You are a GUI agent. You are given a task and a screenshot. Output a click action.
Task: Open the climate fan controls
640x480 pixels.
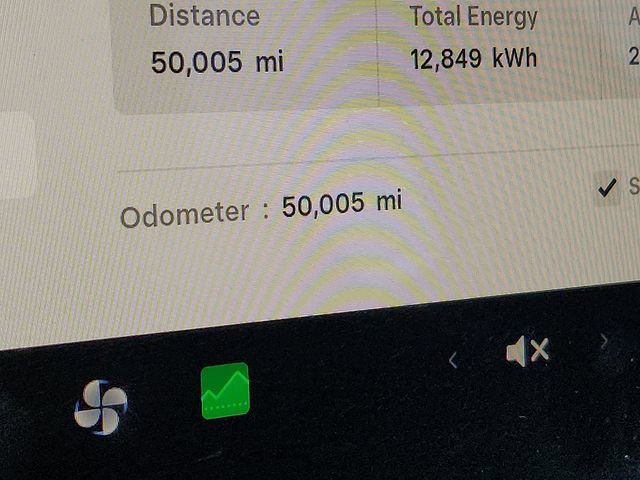pyautogui.click(x=101, y=407)
